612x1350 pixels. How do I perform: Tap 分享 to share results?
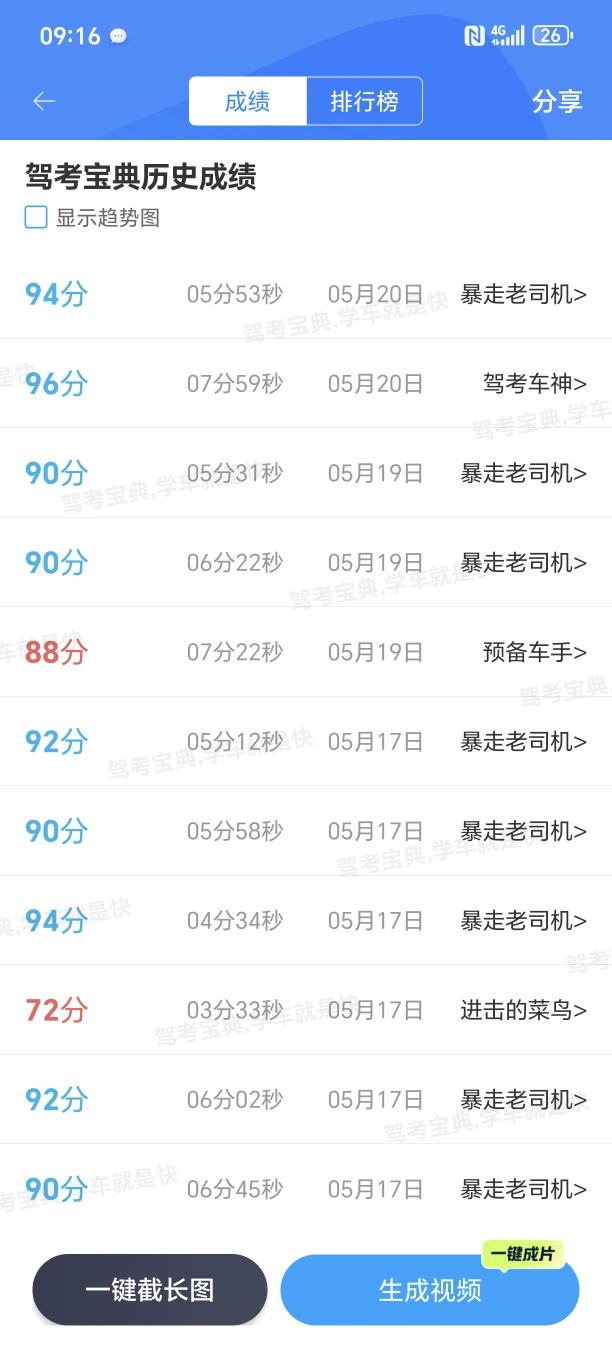coord(557,101)
